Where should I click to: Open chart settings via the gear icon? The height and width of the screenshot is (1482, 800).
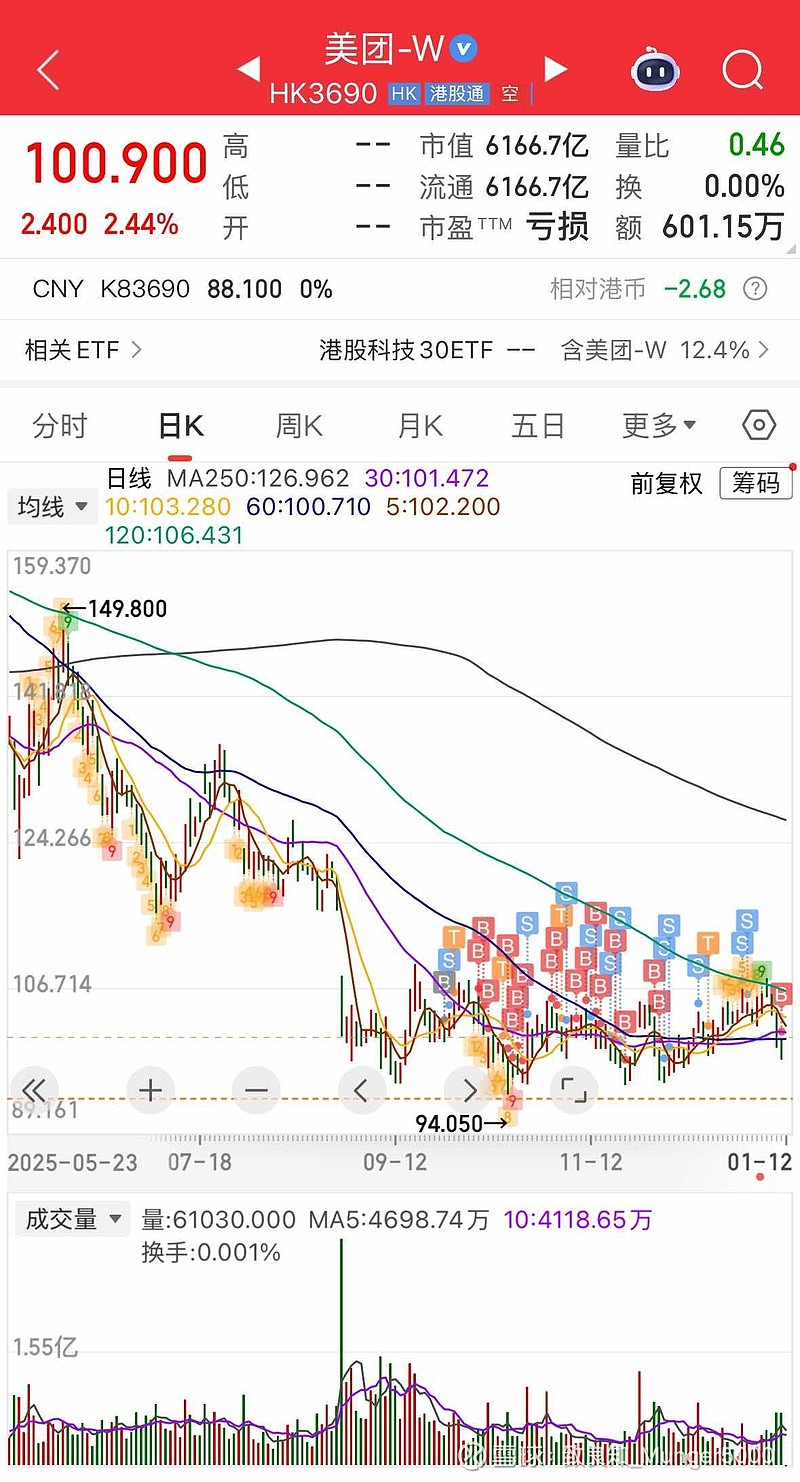pos(757,425)
